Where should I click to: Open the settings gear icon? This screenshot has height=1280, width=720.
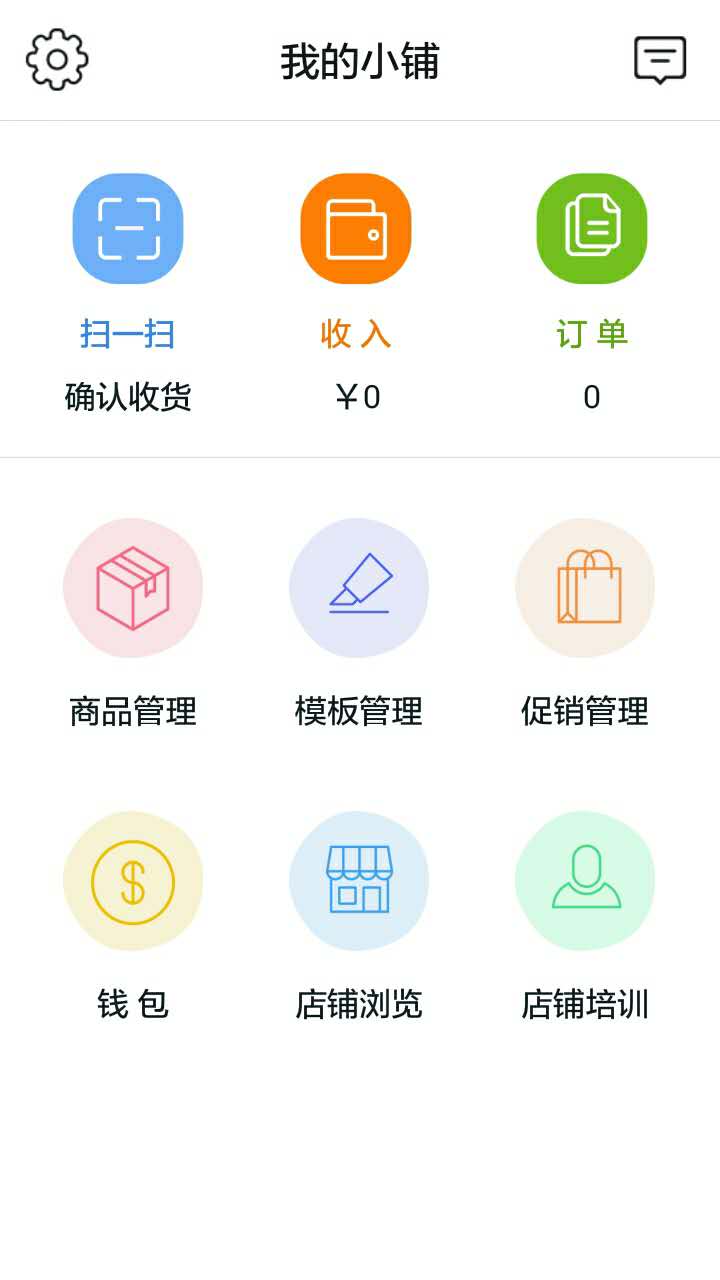point(56,60)
